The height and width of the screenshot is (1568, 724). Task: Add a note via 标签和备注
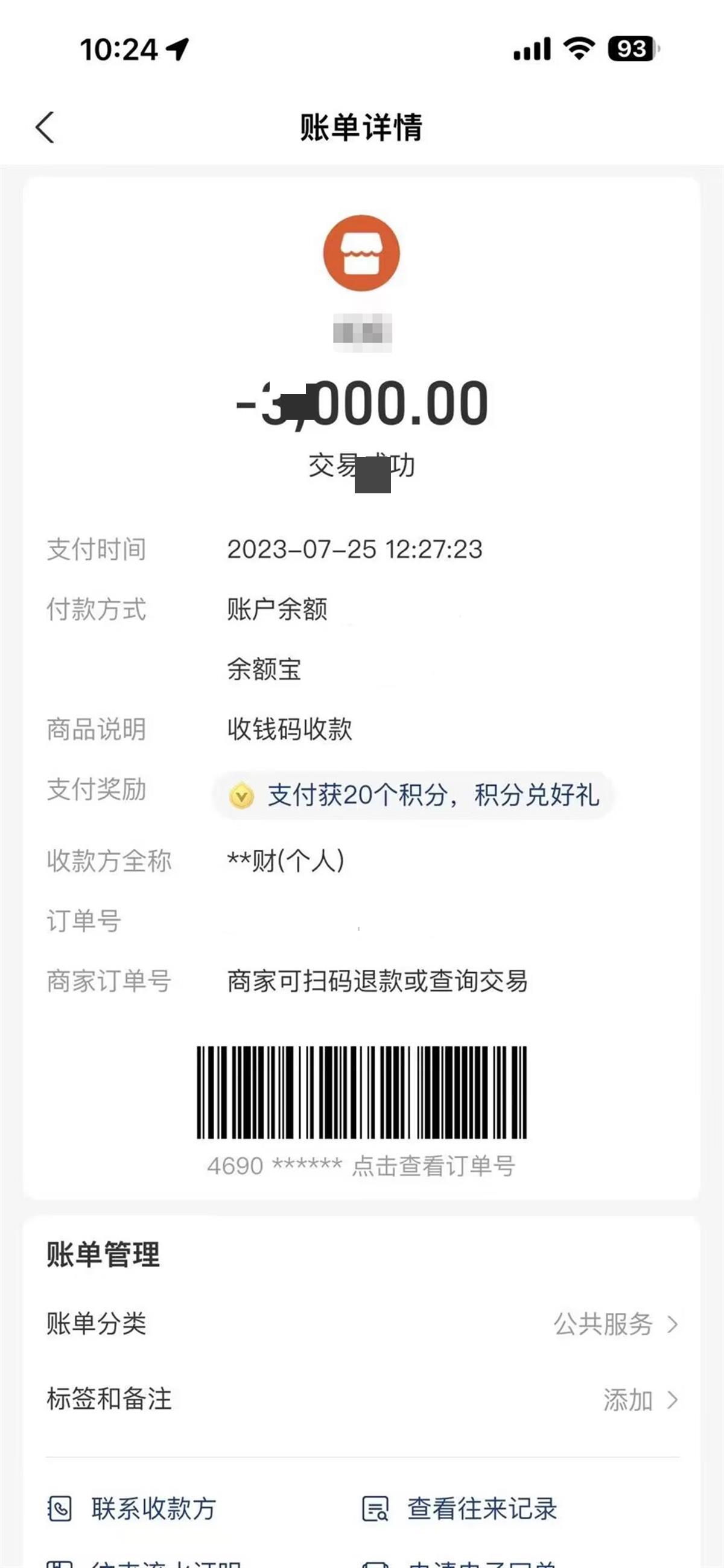(x=640, y=1400)
